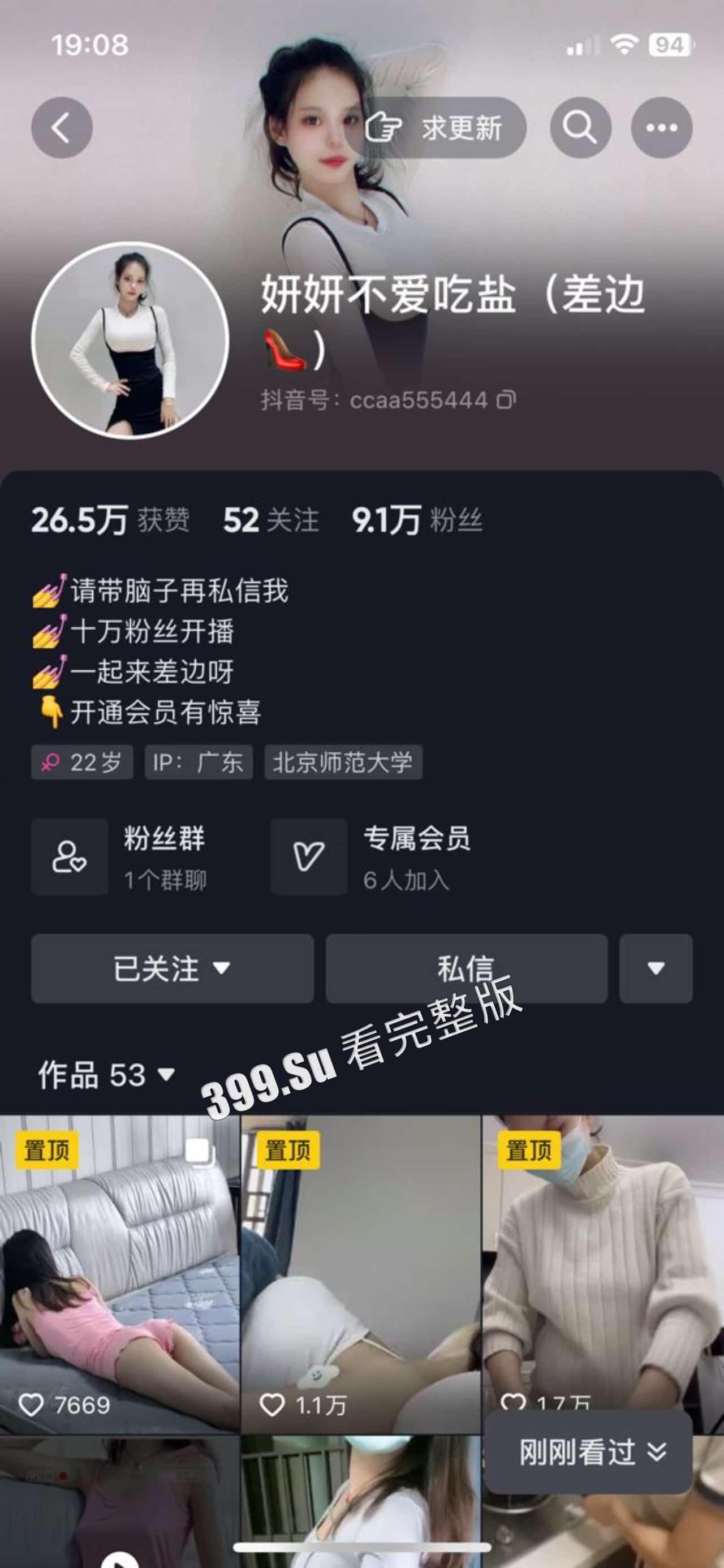Open the 作品 53 sorting dropdown
724x1568 pixels.
pyautogui.click(x=106, y=1074)
